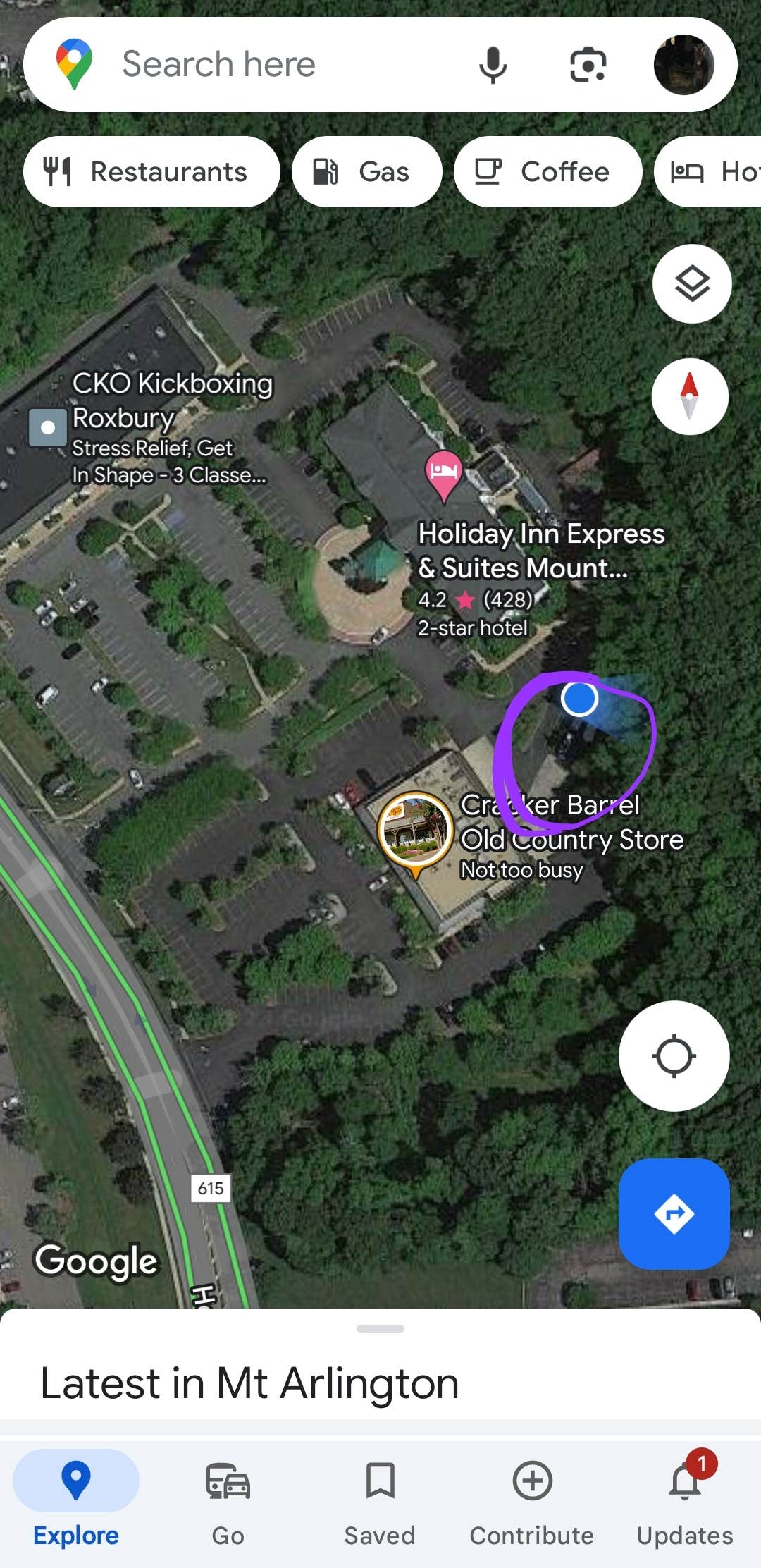Open the Gas places filter
This screenshot has width=761, height=1568.
coord(366,171)
